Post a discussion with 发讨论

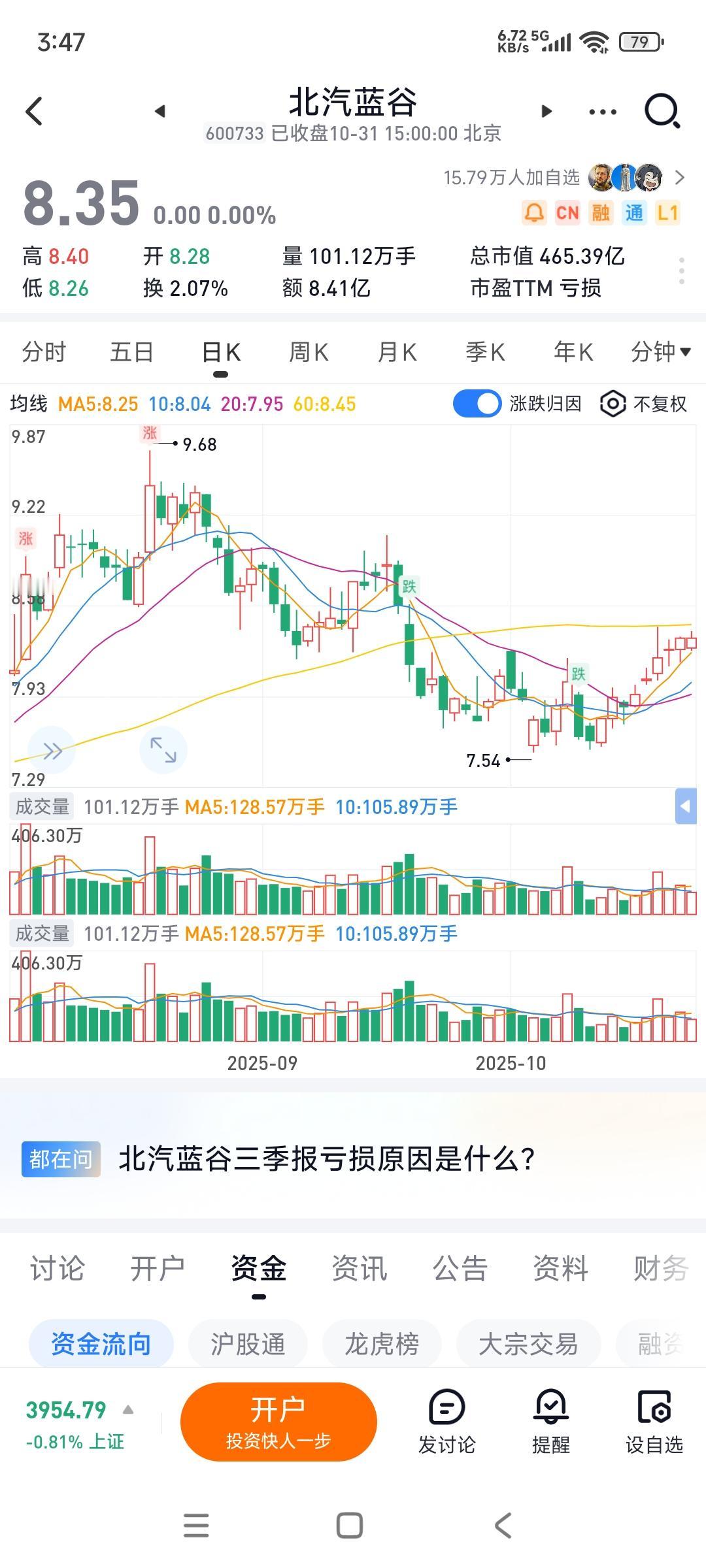click(447, 1422)
